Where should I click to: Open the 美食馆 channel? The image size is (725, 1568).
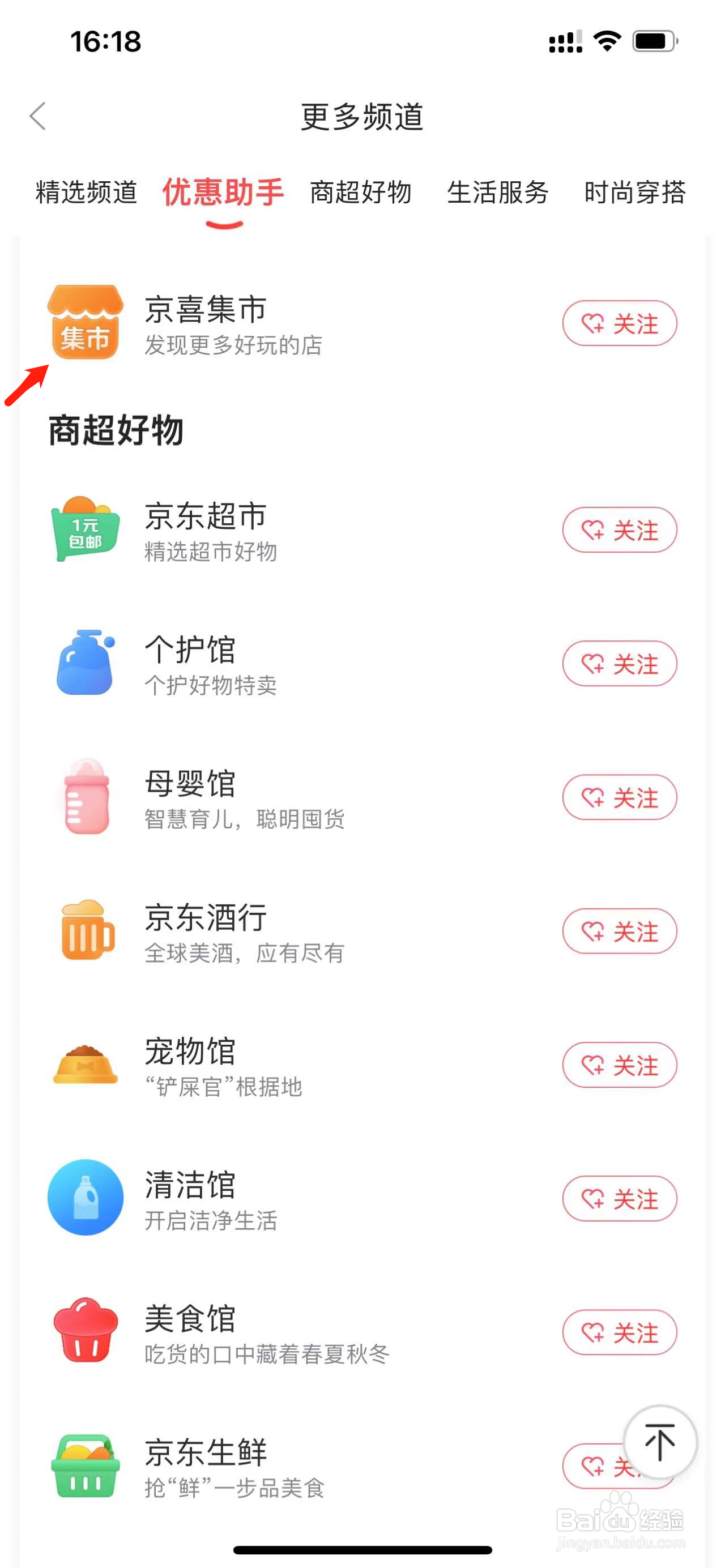[190, 1332]
